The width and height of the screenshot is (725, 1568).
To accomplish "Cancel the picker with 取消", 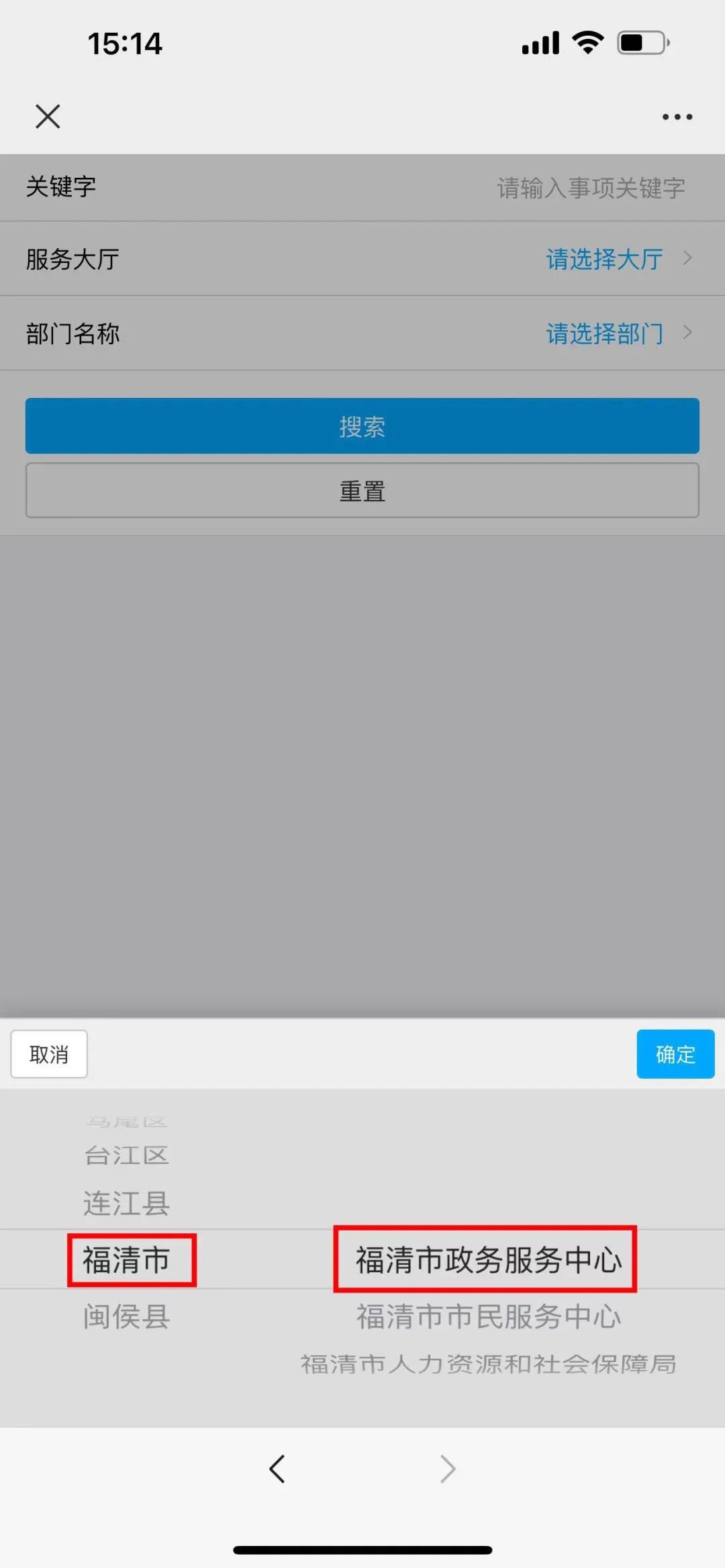I will 49,1054.
